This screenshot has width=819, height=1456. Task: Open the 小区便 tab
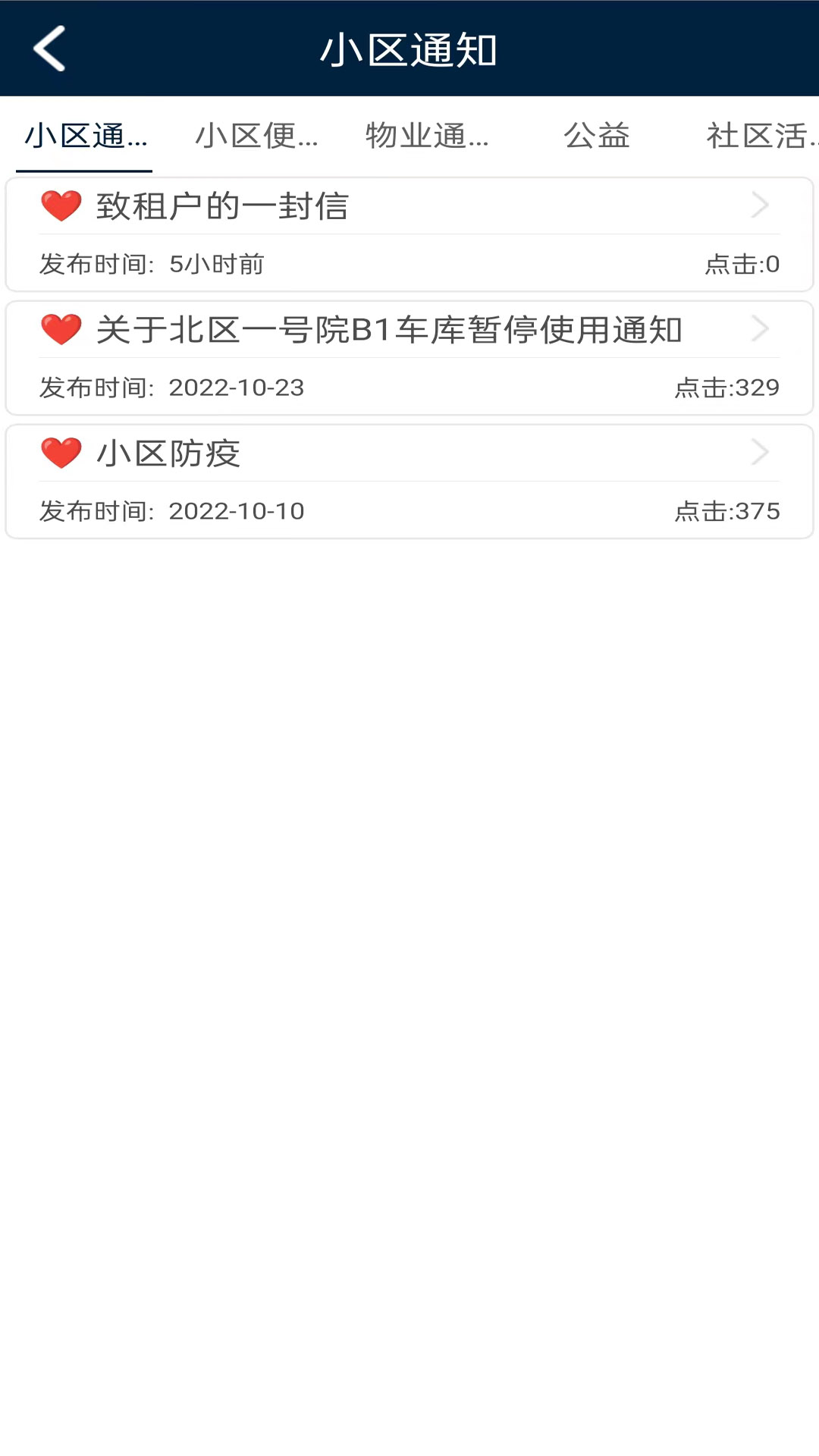point(257,136)
